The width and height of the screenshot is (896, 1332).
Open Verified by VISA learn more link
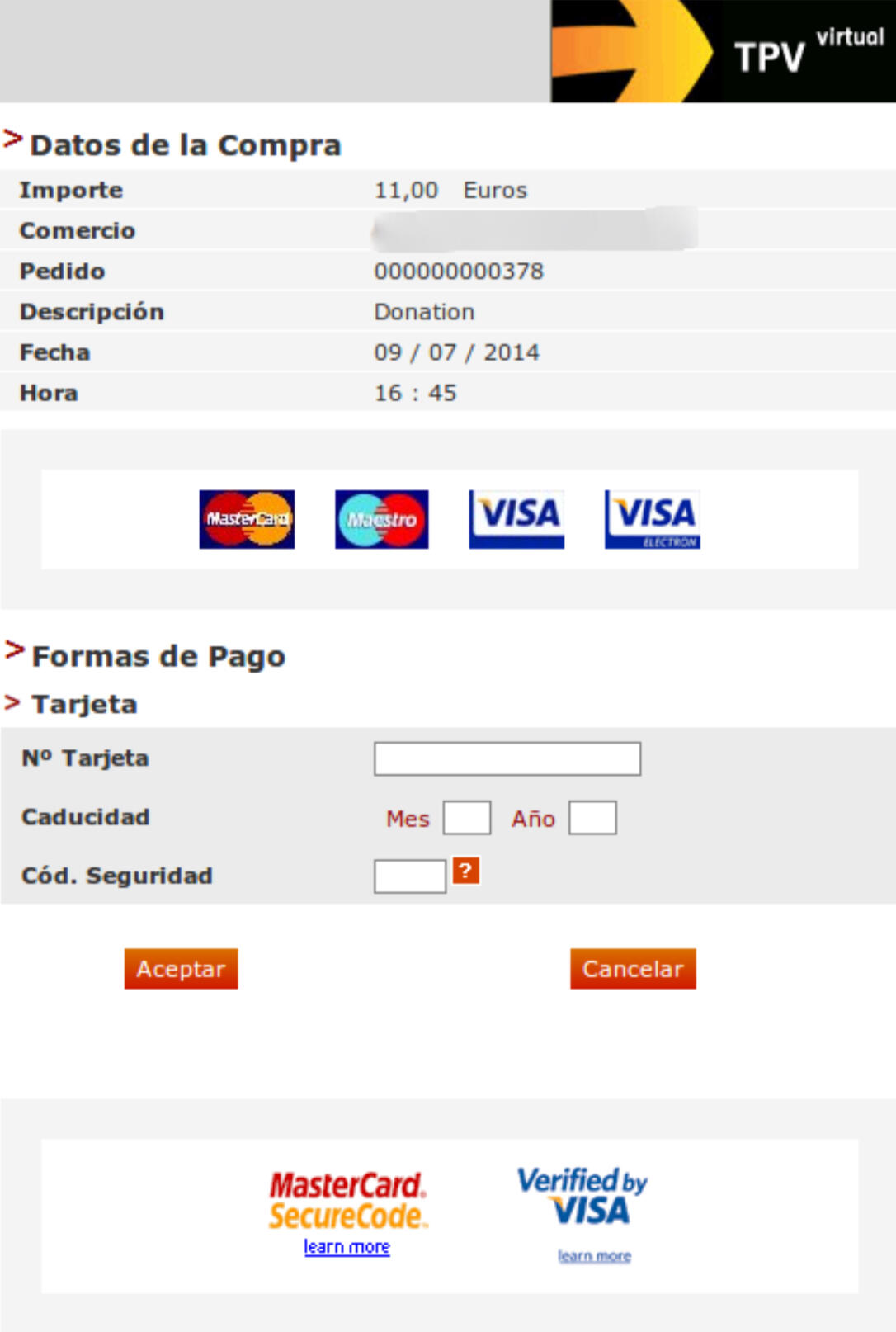594,1255
